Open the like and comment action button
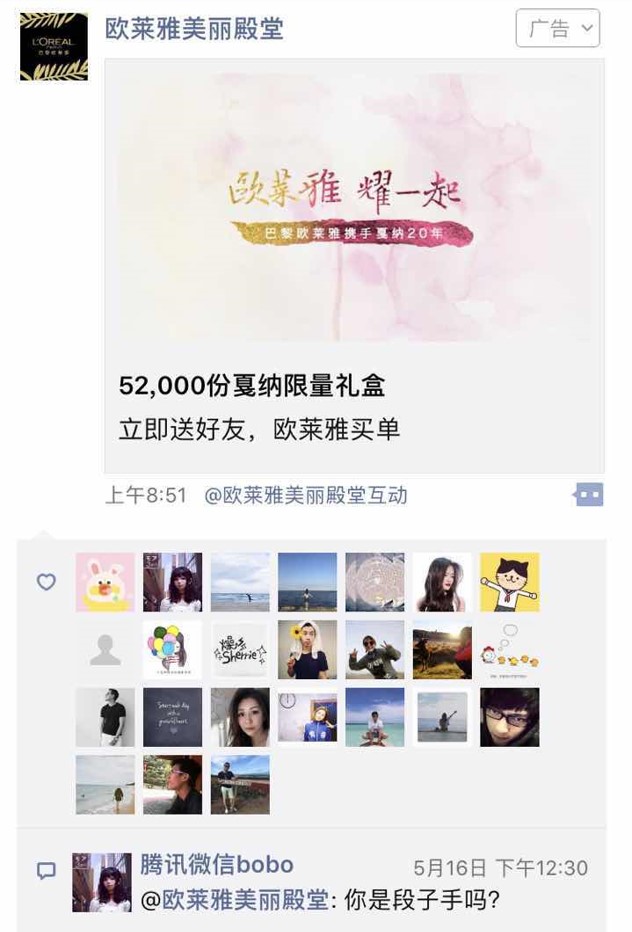The height and width of the screenshot is (932, 632). (588, 494)
